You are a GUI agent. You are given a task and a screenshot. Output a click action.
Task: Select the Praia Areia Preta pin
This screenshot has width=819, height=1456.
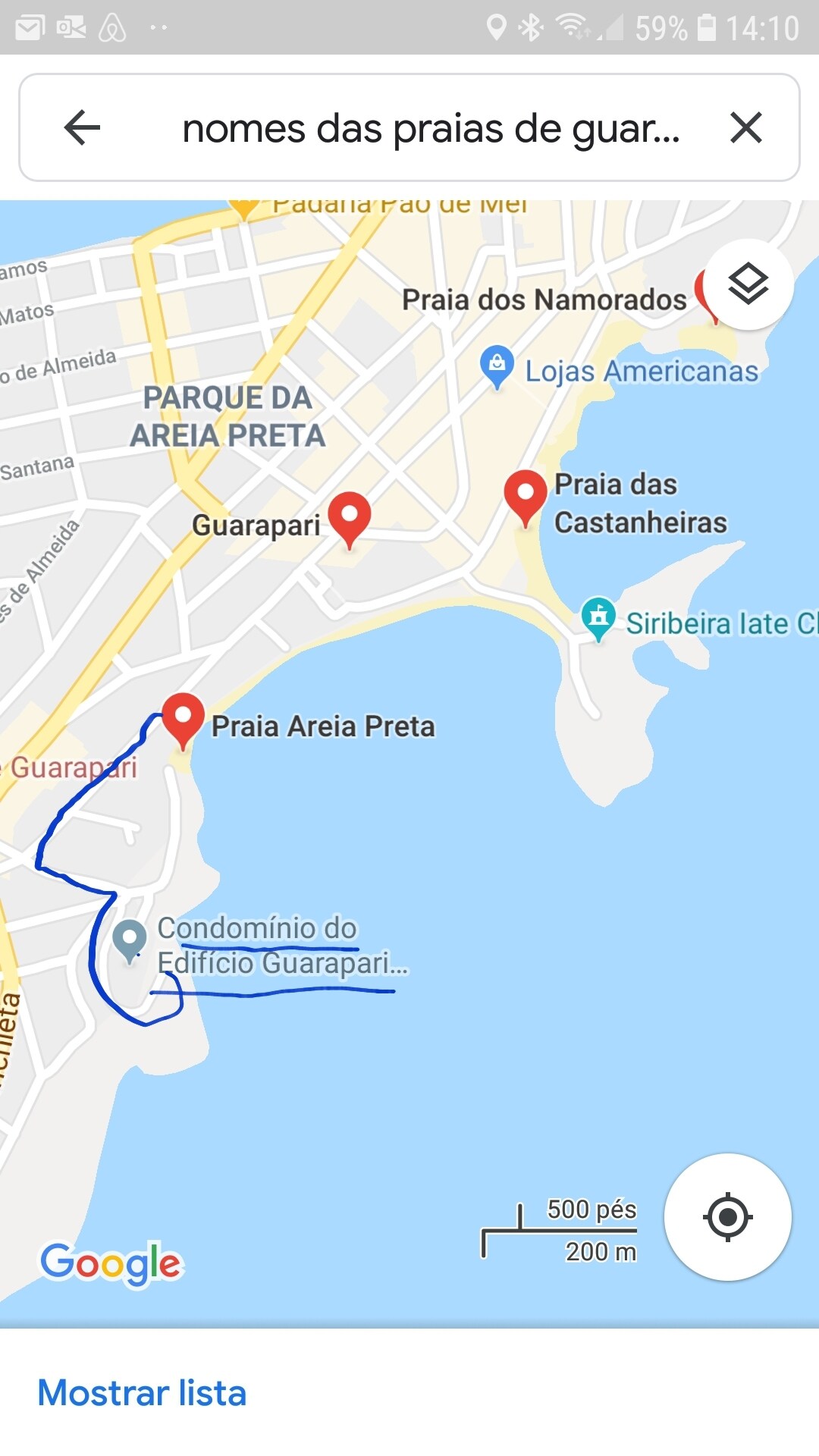pyautogui.click(x=183, y=719)
